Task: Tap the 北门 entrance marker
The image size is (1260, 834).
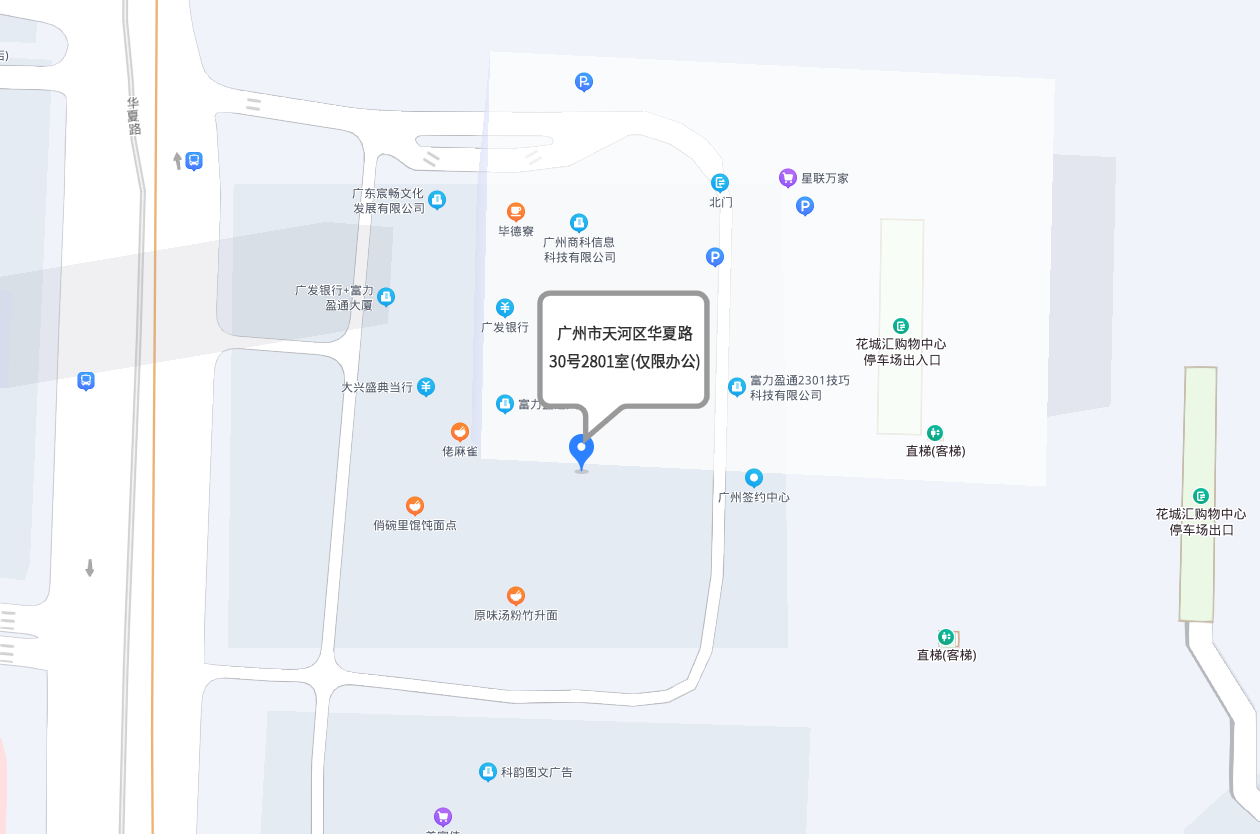Action: point(720,183)
